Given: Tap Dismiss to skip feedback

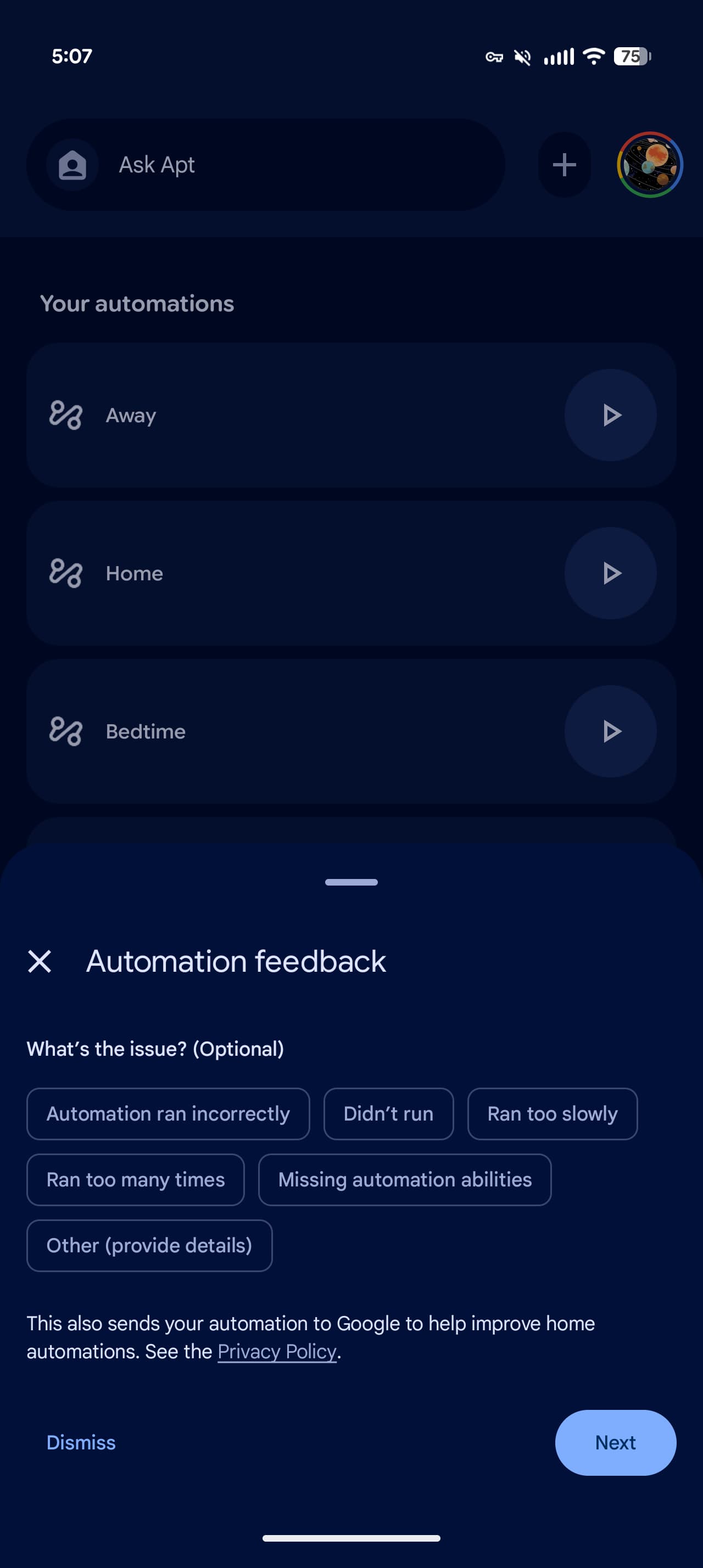Looking at the screenshot, I should (x=81, y=1442).
